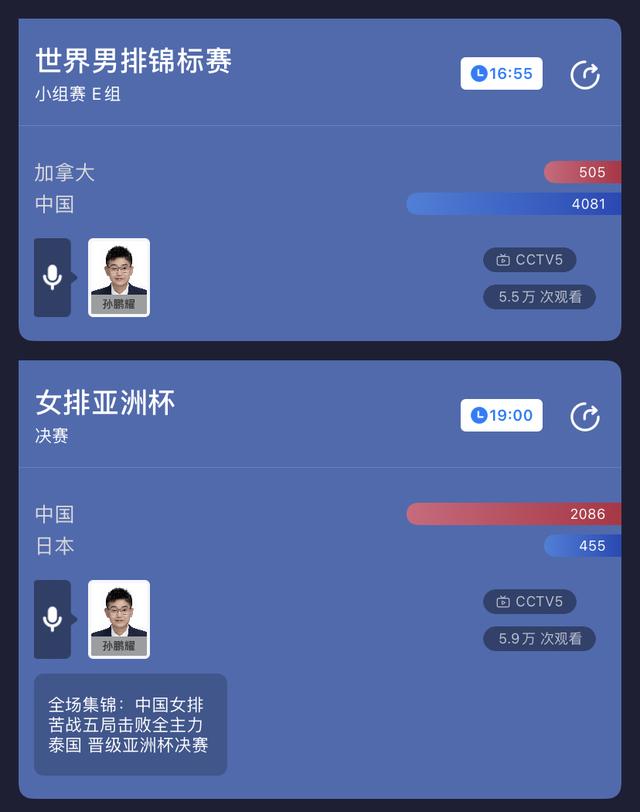The image size is (640, 812).
Task: Set a reminder for the 16:55 match
Action: [501, 74]
